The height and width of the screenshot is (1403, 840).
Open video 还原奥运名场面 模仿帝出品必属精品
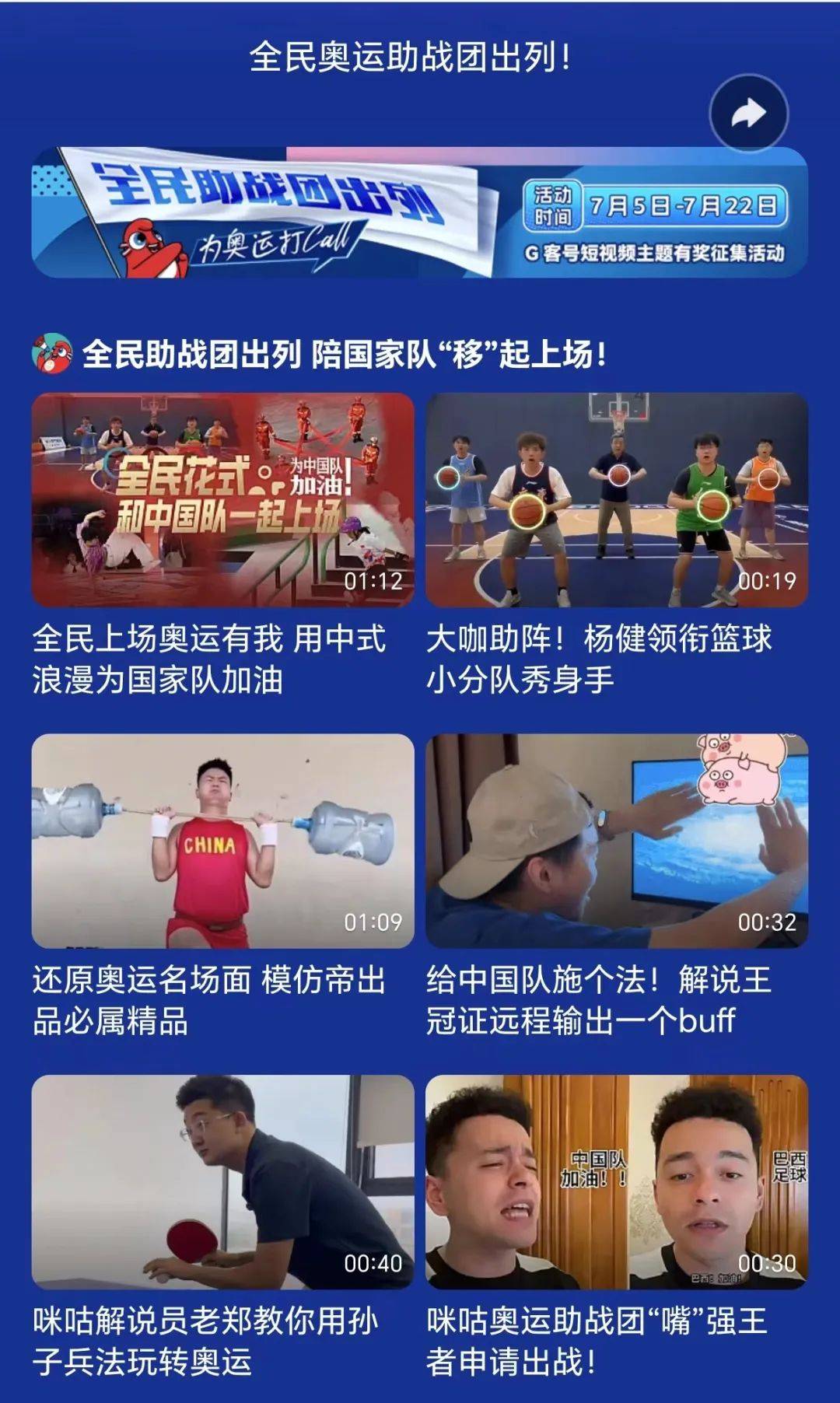point(222,841)
